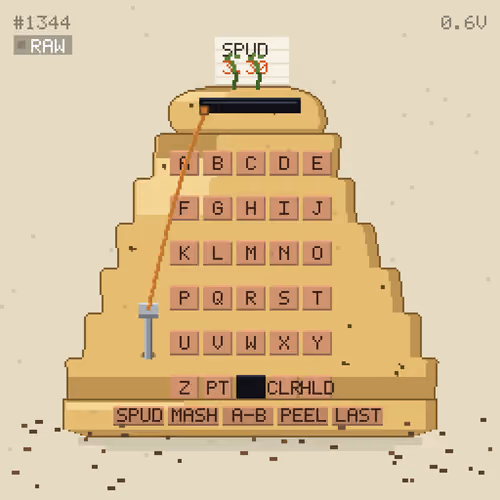Choose the SPUD mode button

(x=139, y=416)
